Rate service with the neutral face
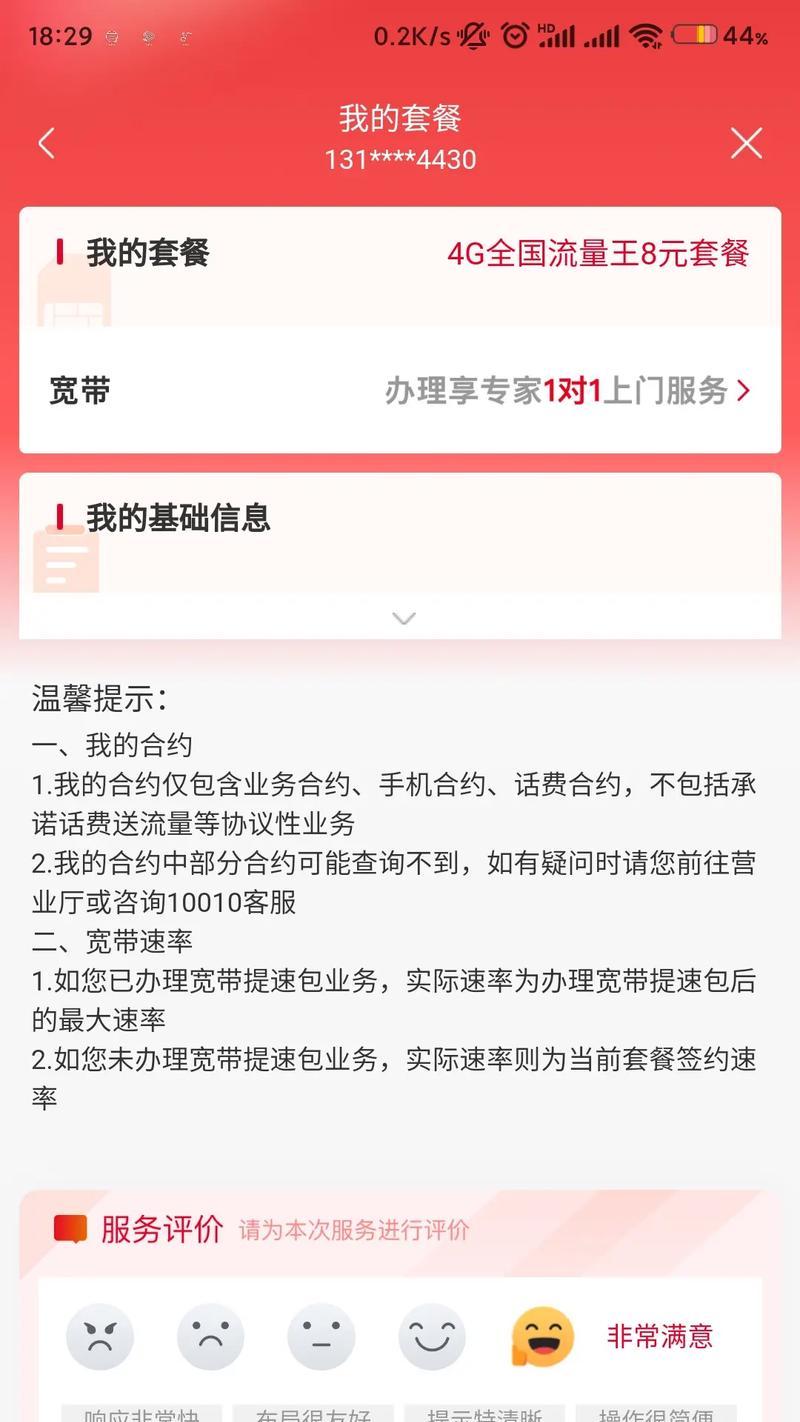The image size is (800, 1422). pos(321,1336)
